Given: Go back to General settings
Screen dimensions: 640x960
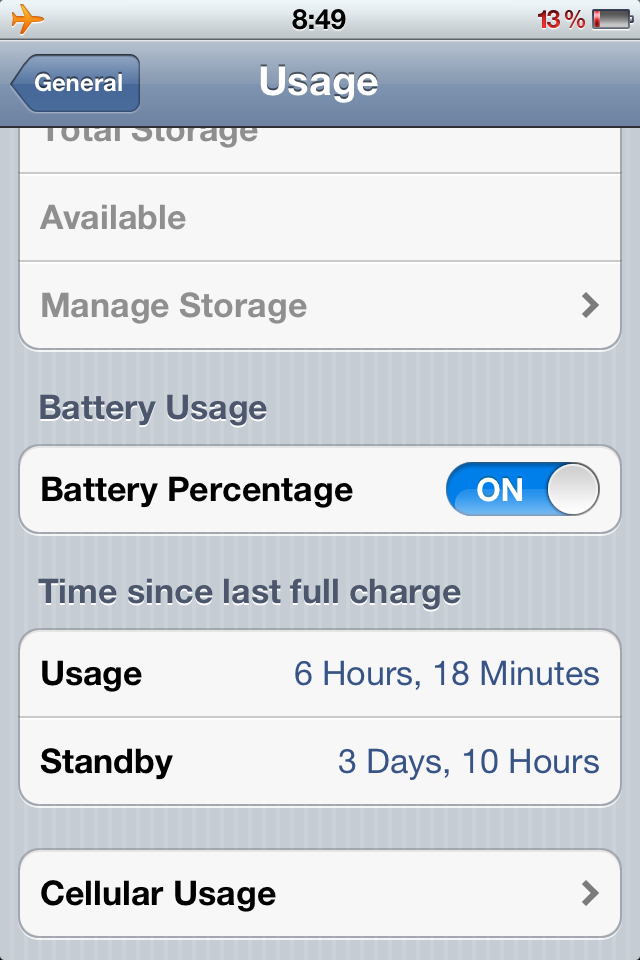Looking at the screenshot, I should (x=75, y=83).
